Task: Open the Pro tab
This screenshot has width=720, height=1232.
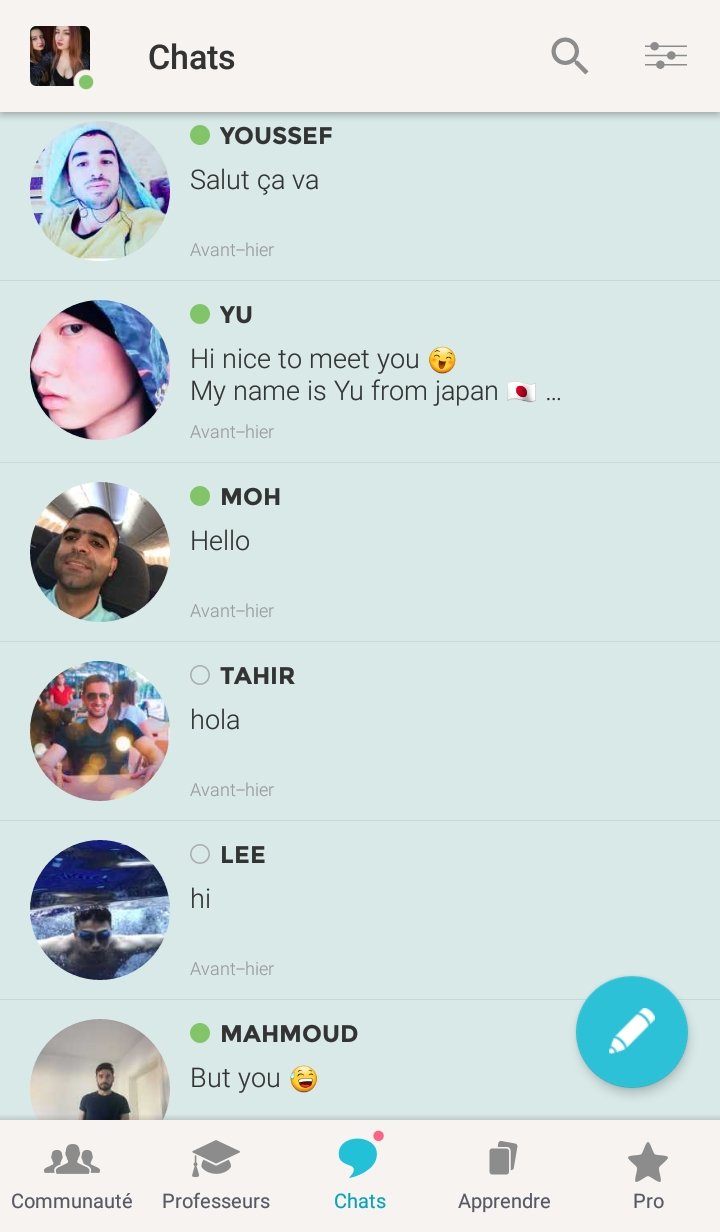Action: click(x=648, y=1176)
